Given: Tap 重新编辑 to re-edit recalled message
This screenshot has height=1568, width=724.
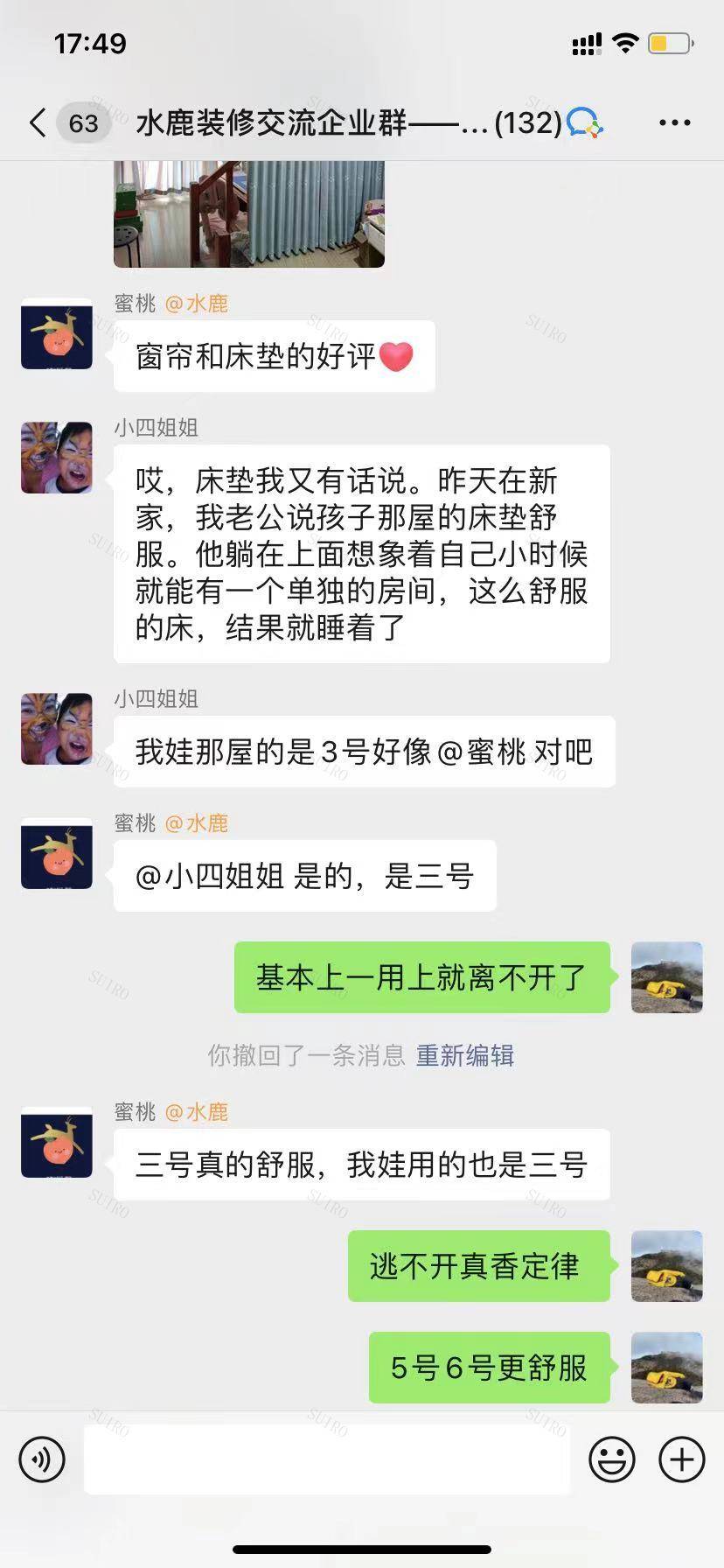Looking at the screenshot, I should tap(464, 1055).
